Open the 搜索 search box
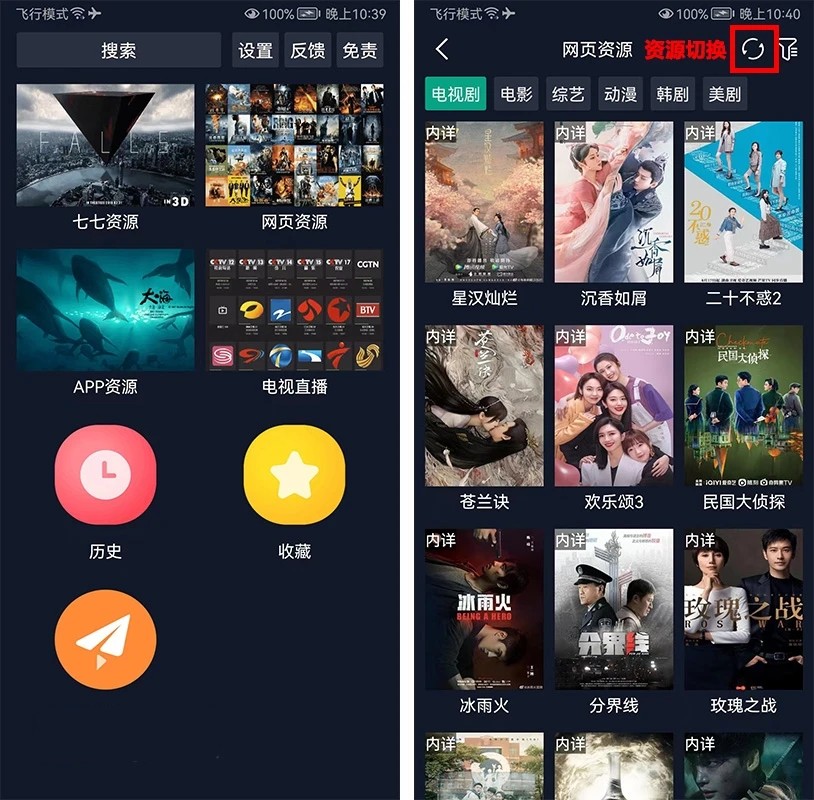This screenshot has height=800, width=814. pos(118,50)
